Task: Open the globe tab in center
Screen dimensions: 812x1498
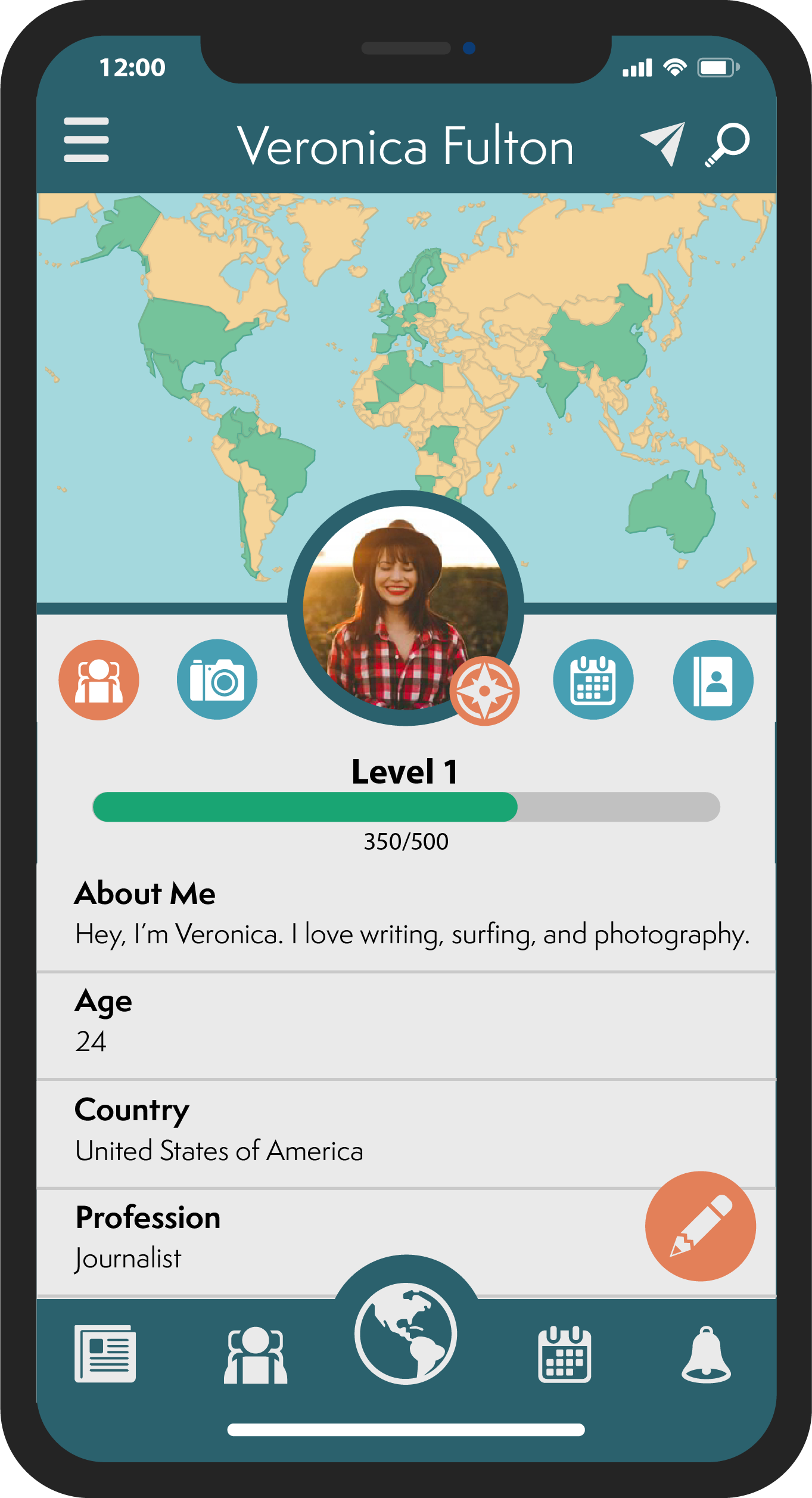Action: 406,1334
